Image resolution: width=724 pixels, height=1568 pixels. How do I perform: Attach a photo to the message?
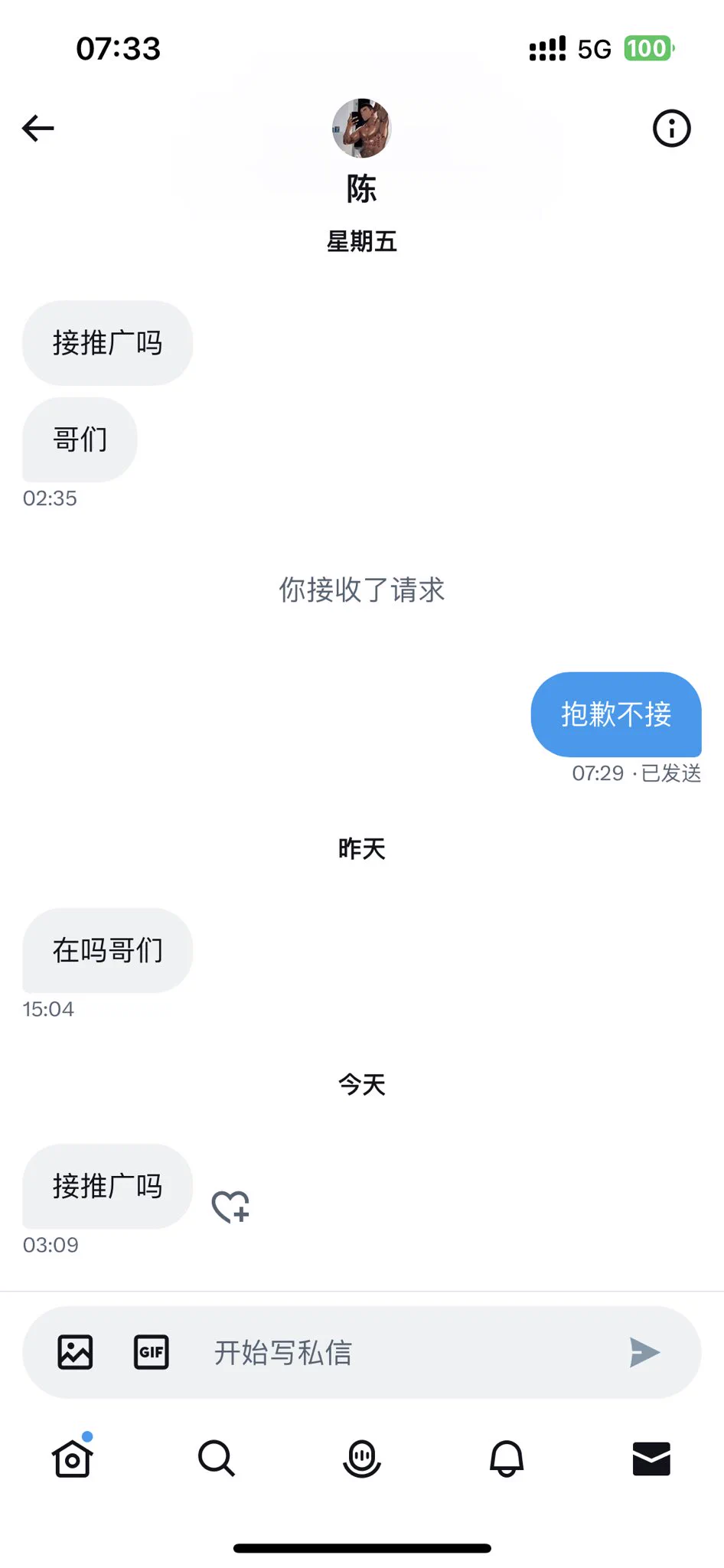pos(75,1352)
